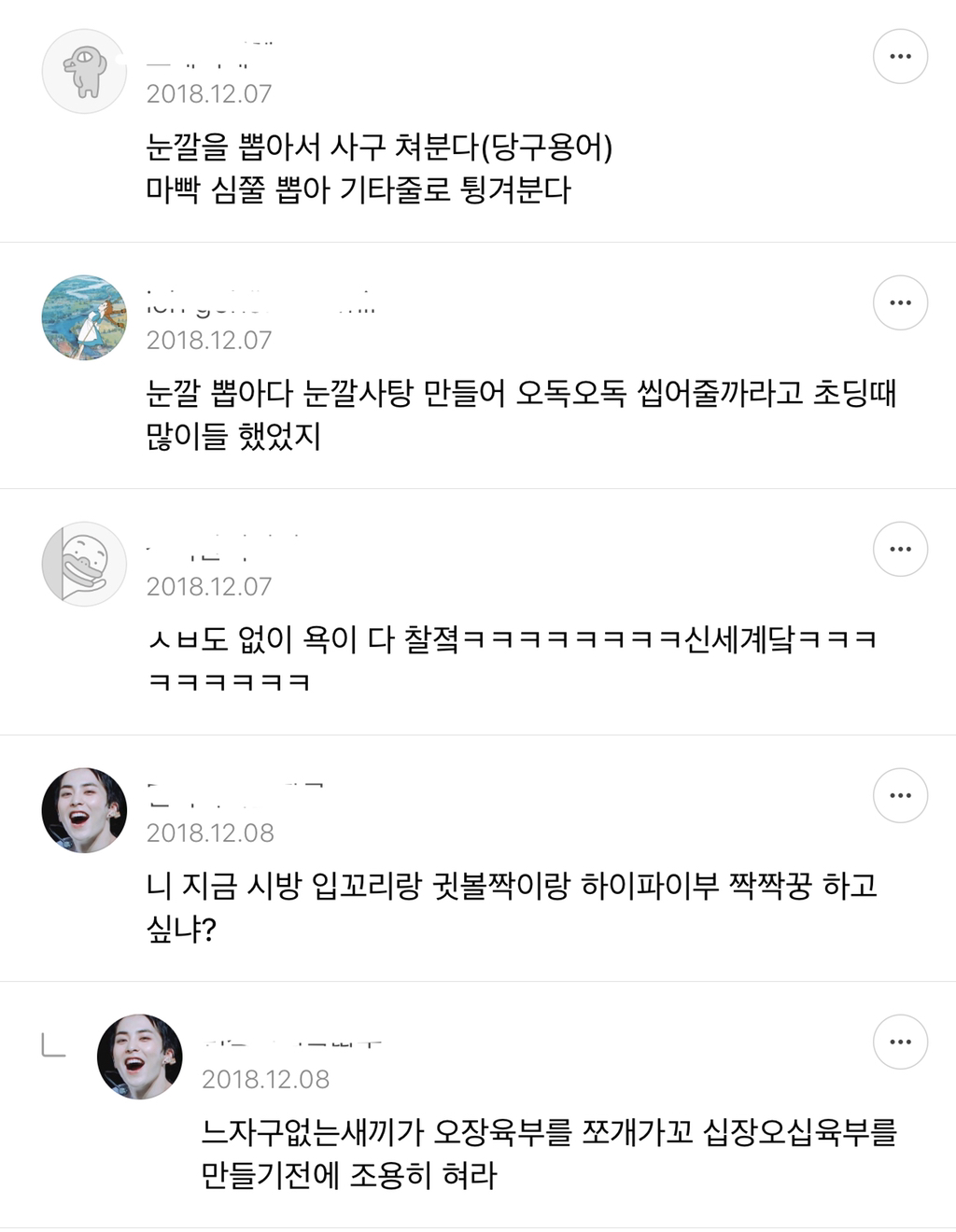View profile of the '하이파이부 짝짝꿍' commenter
The image size is (956, 1232).
pyautogui.click(x=84, y=810)
